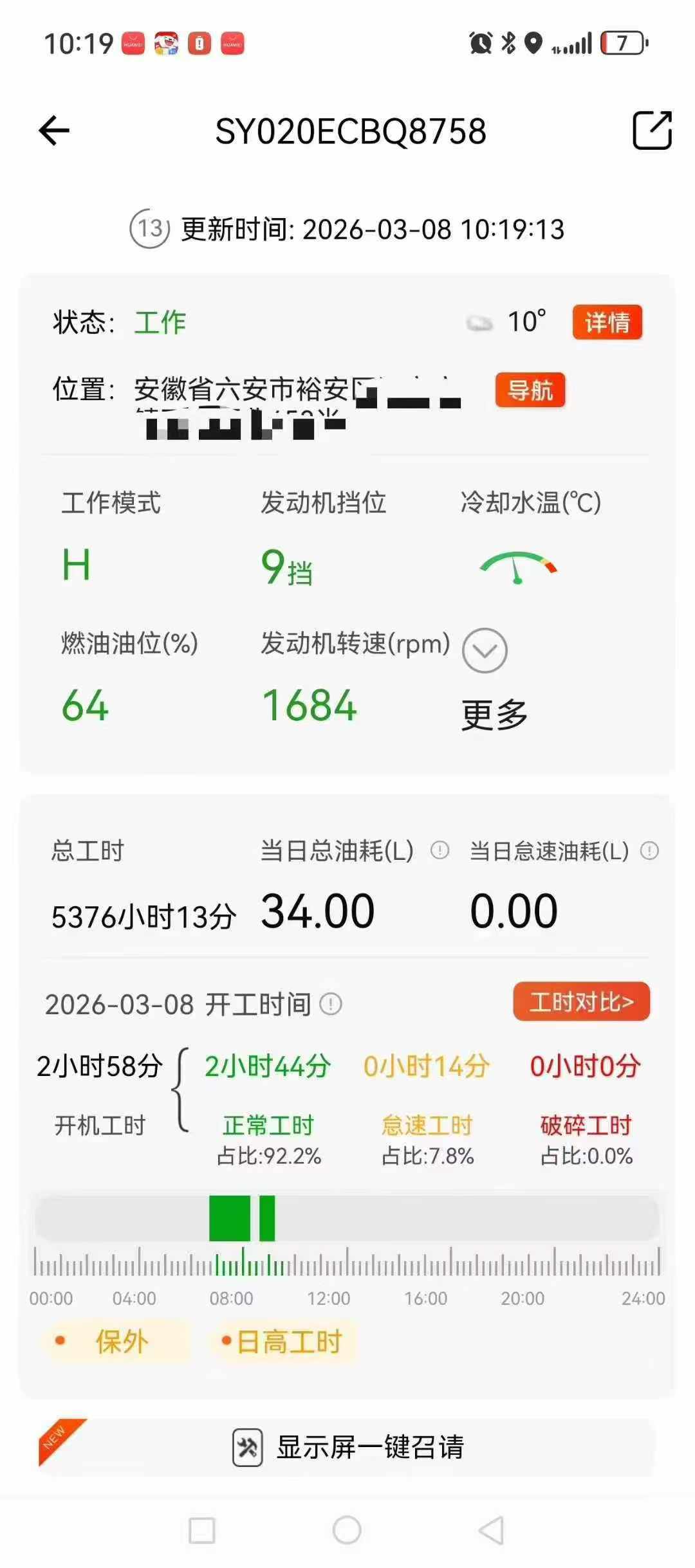Open the 详情 weather details button

[x=607, y=322]
